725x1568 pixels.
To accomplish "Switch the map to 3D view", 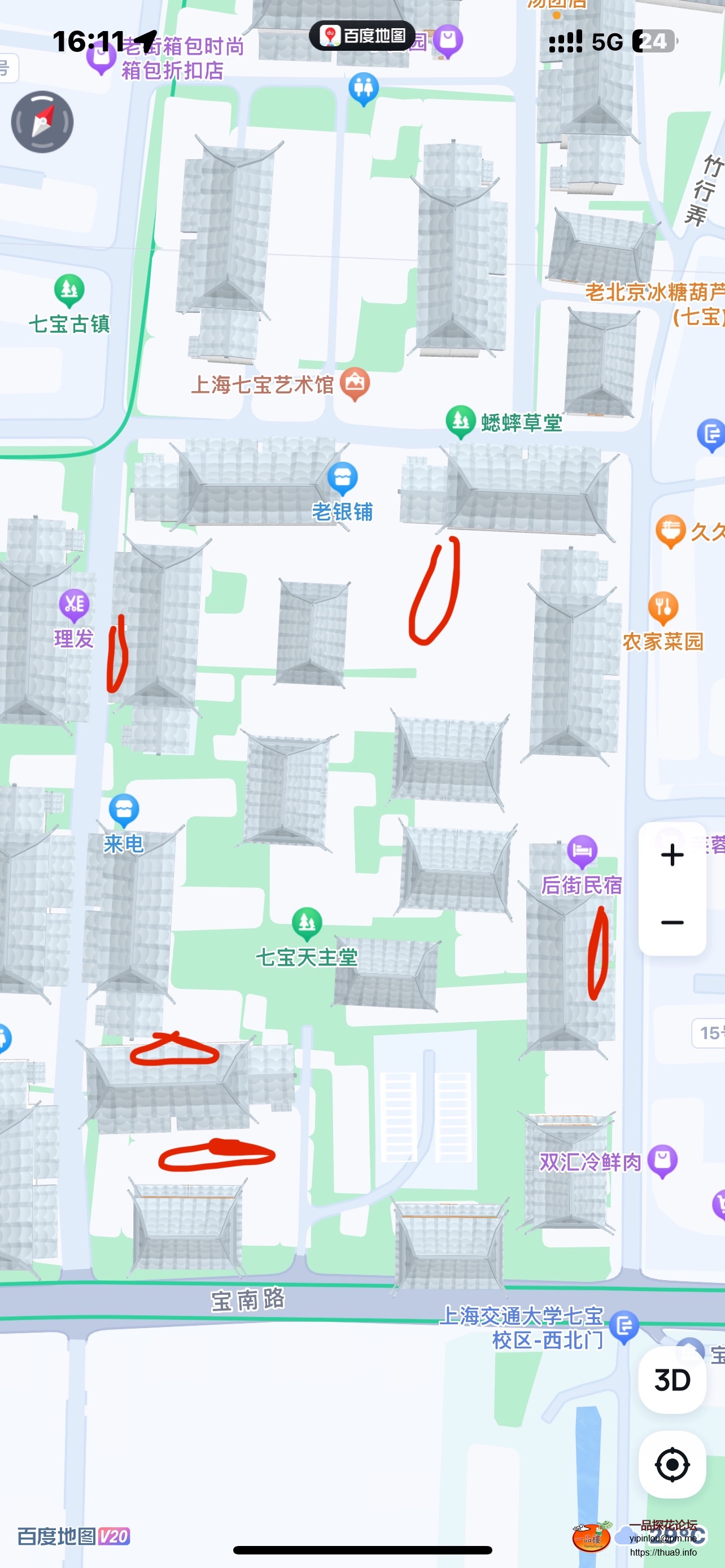I will click(672, 1380).
